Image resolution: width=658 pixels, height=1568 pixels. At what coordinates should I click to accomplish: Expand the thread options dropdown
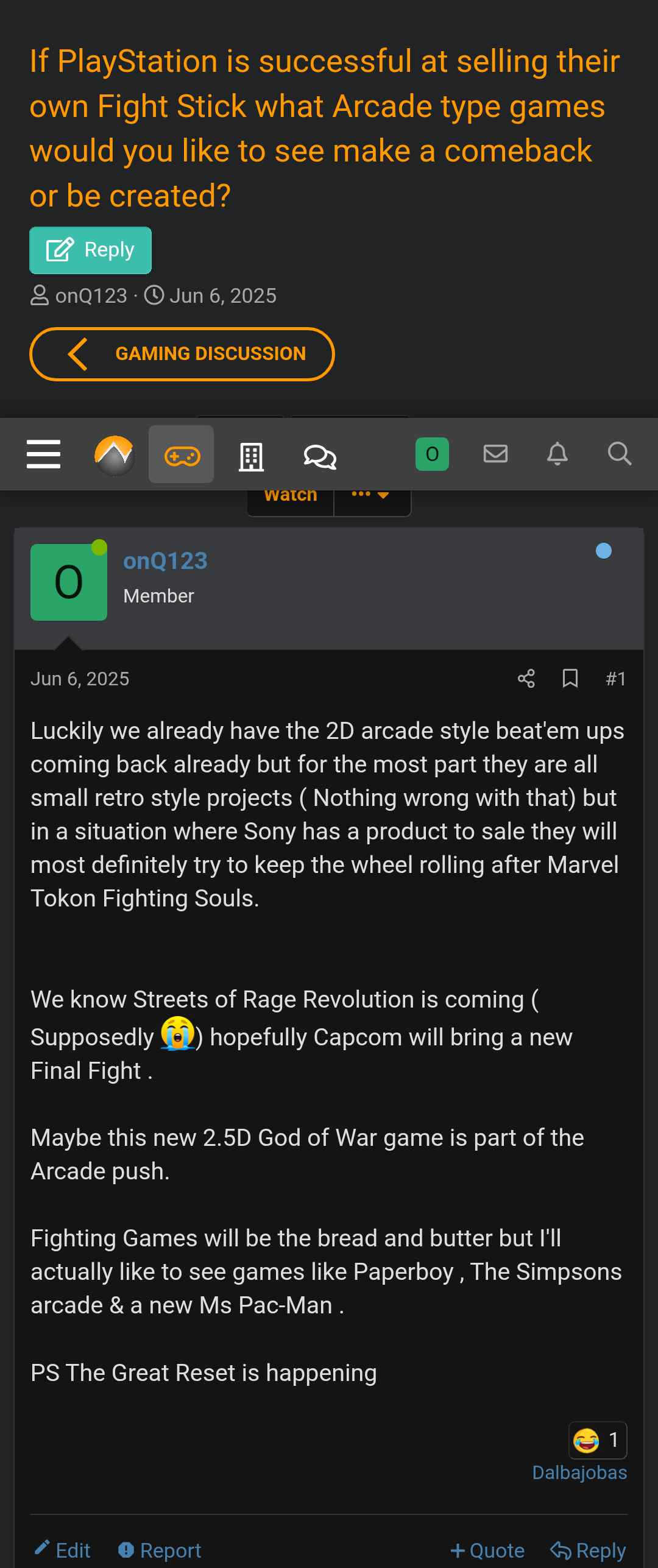point(371,498)
